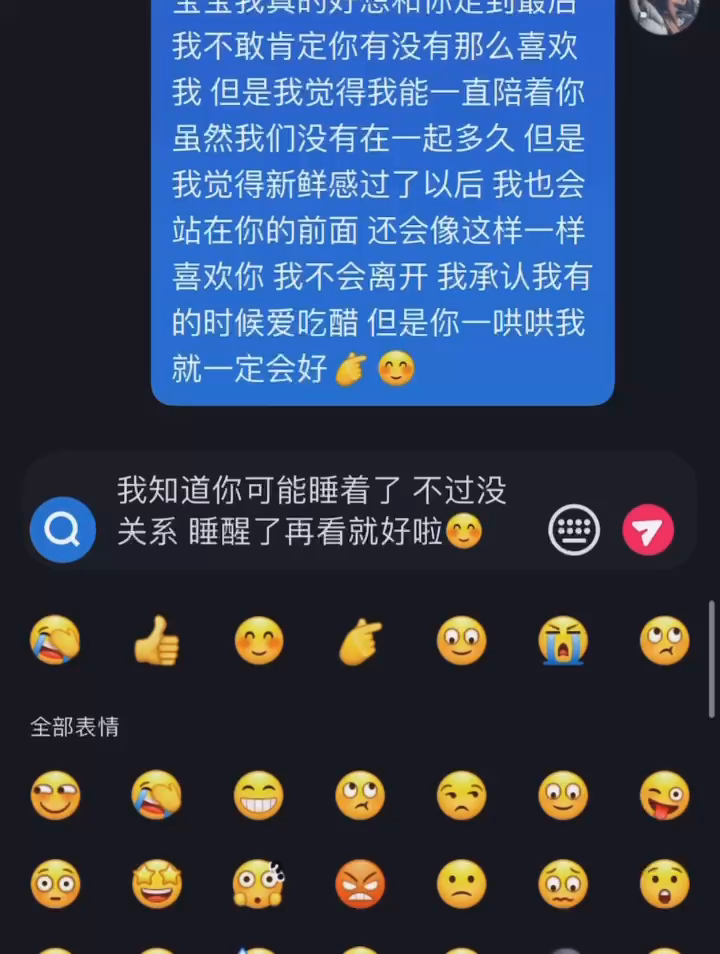Pick the winking tongue-out emoji
This screenshot has width=720, height=954.
[x=664, y=796]
